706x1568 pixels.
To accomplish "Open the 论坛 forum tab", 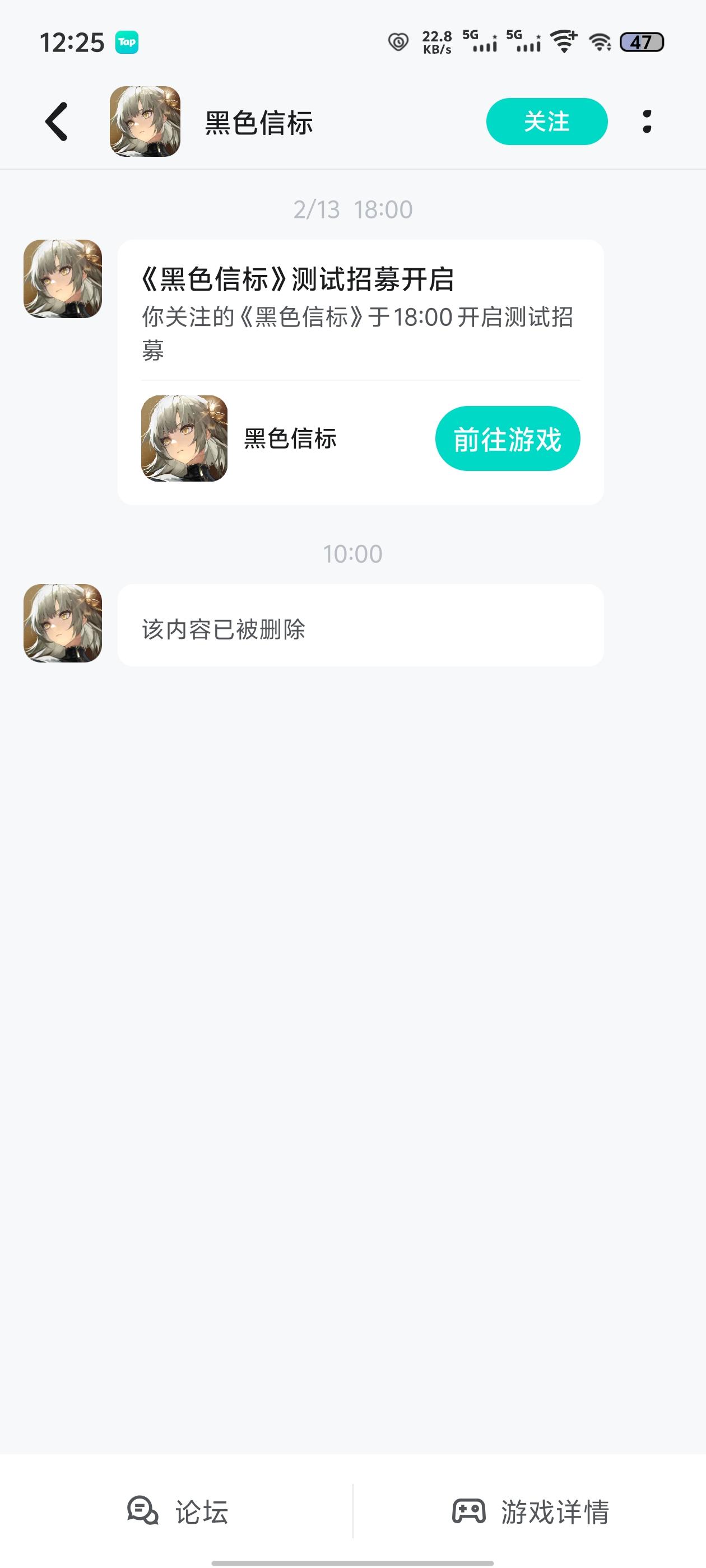I will click(177, 1512).
